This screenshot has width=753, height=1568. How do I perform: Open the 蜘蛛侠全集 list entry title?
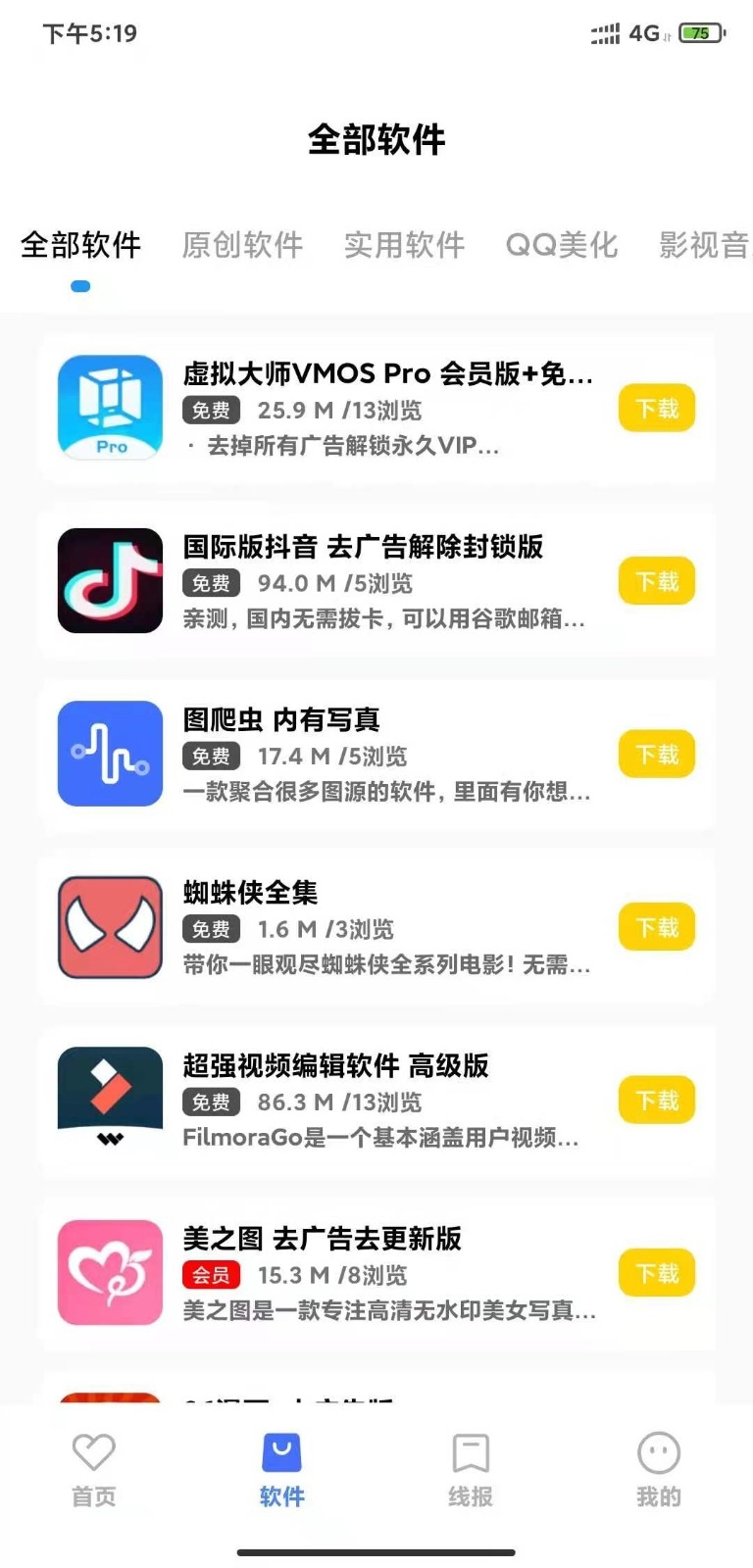(250, 892)
